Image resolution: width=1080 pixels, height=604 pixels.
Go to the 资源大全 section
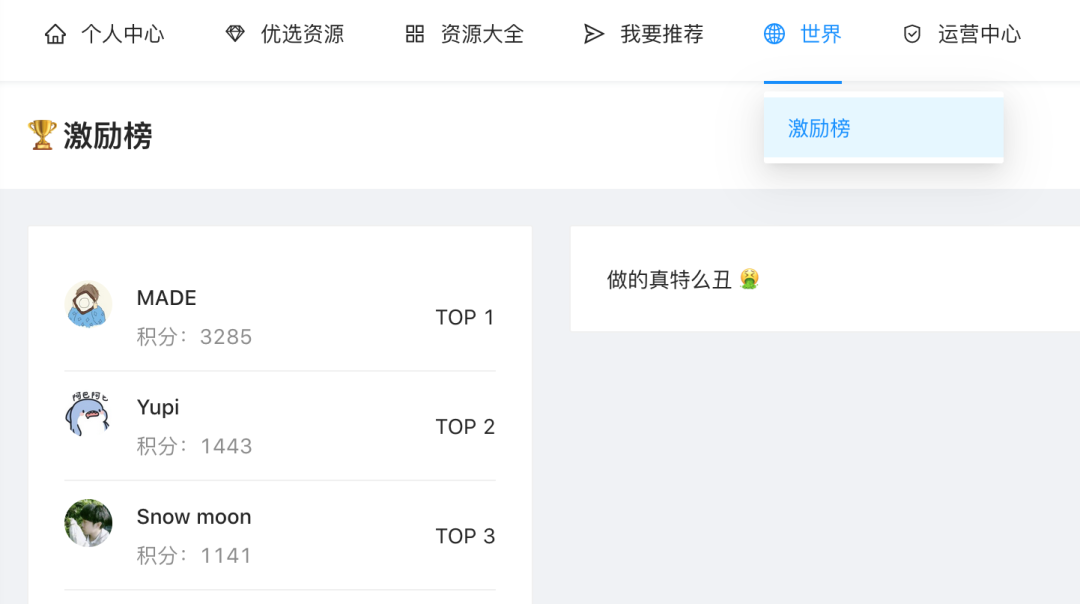(x=465, y=35)
